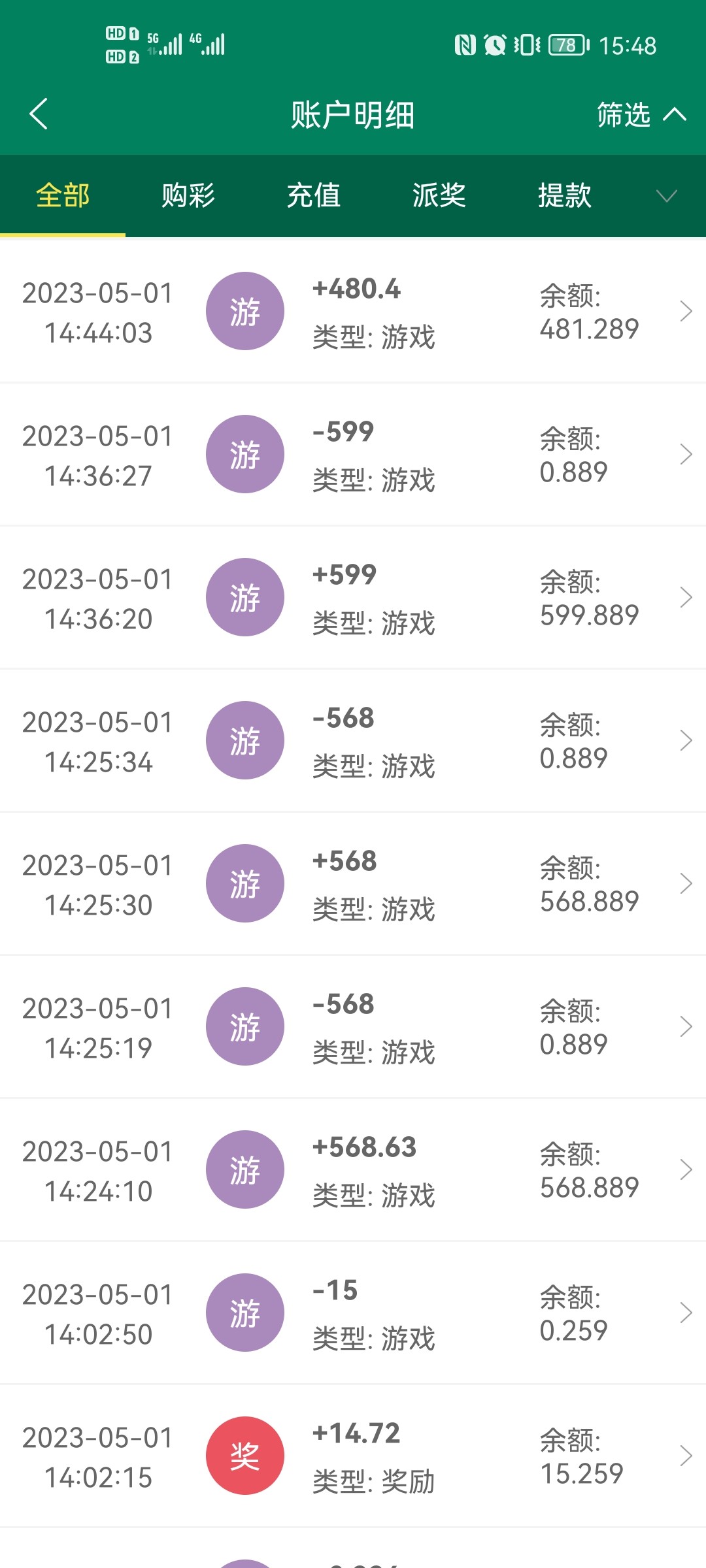
Task: Open the -568 transaction at 14:25:34
Action: [x=353, y=741]
